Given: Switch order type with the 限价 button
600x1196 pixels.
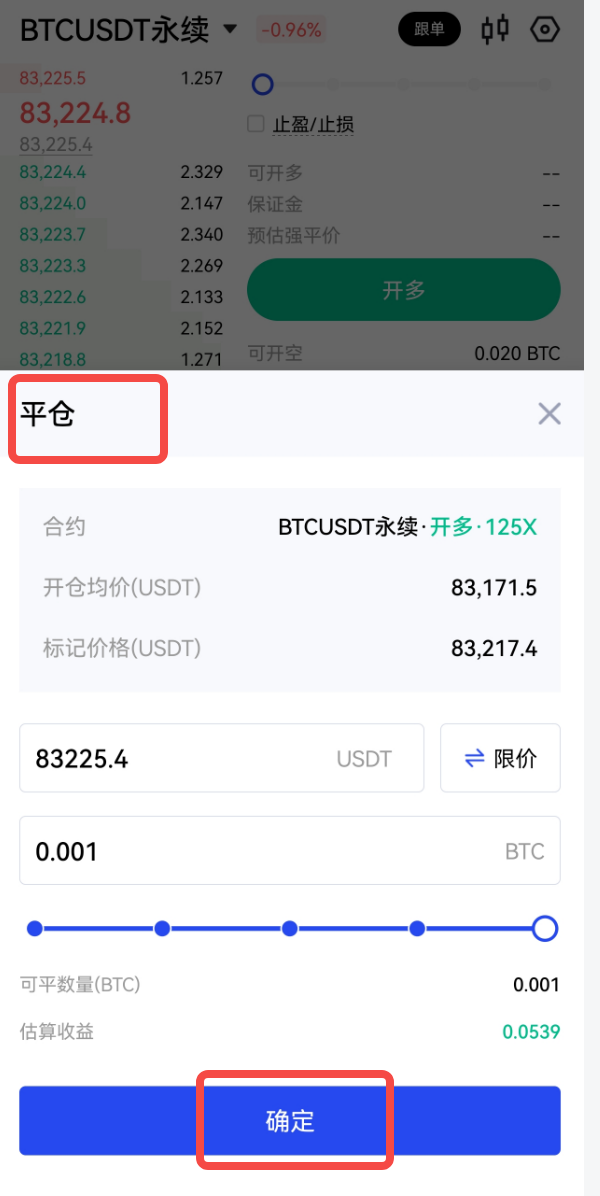Looking at the screenshot, I should click(500, 758).
